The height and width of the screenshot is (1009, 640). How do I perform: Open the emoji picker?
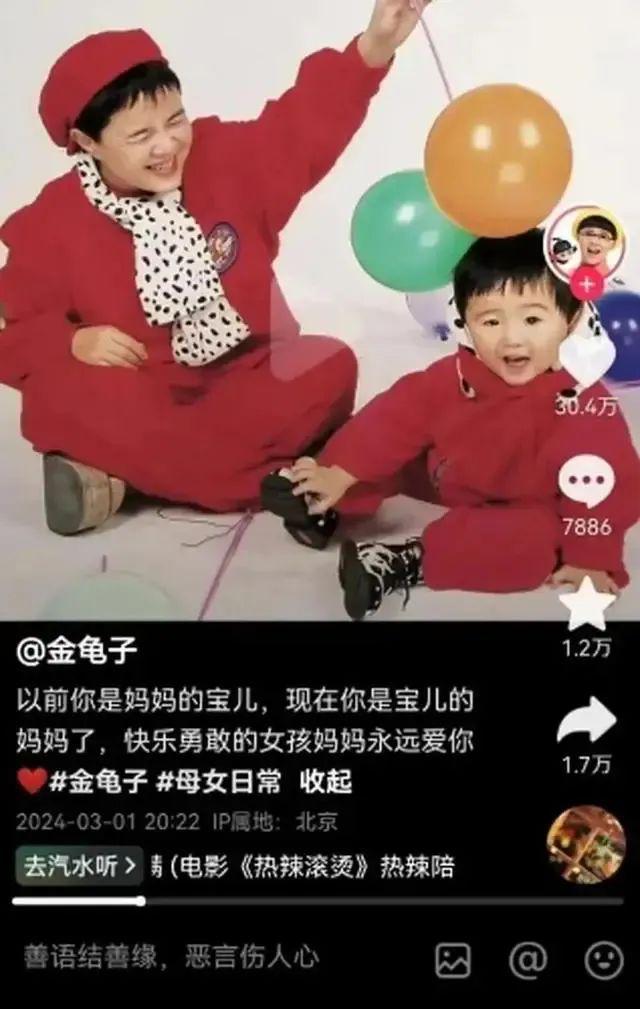click(603, 960)
